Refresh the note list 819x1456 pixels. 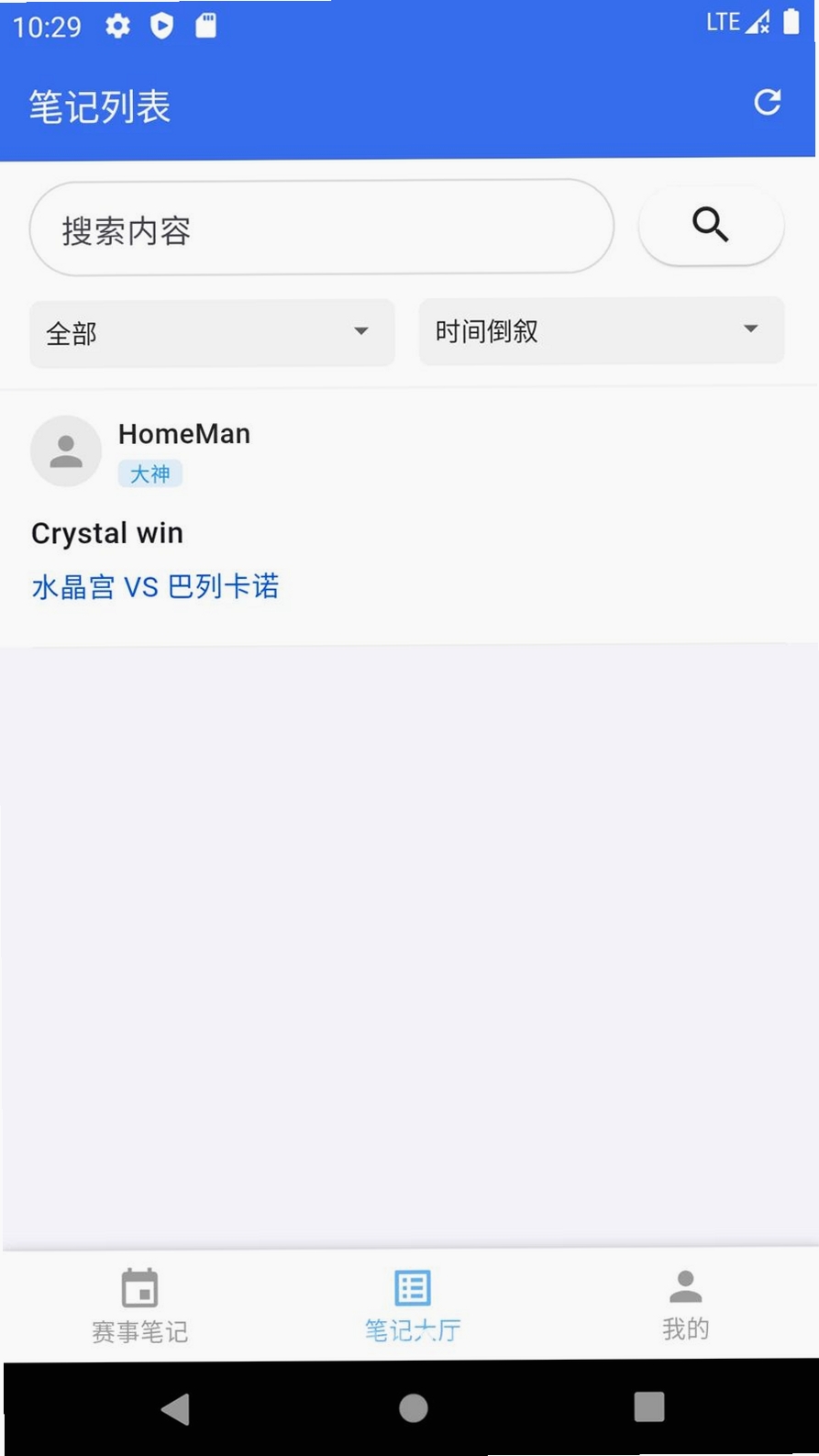767,102
